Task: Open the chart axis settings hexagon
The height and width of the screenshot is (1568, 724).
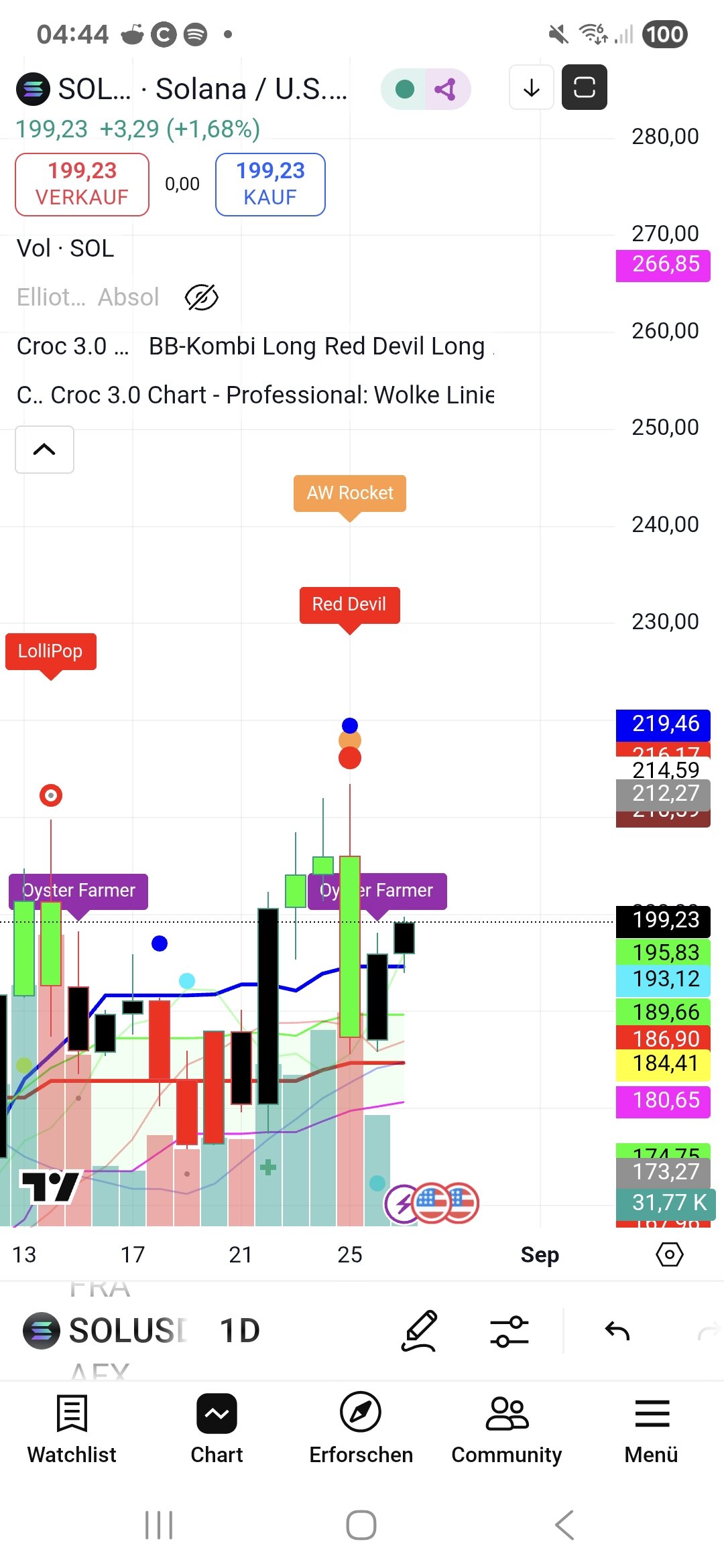Action: click(x=669, y=1254)
